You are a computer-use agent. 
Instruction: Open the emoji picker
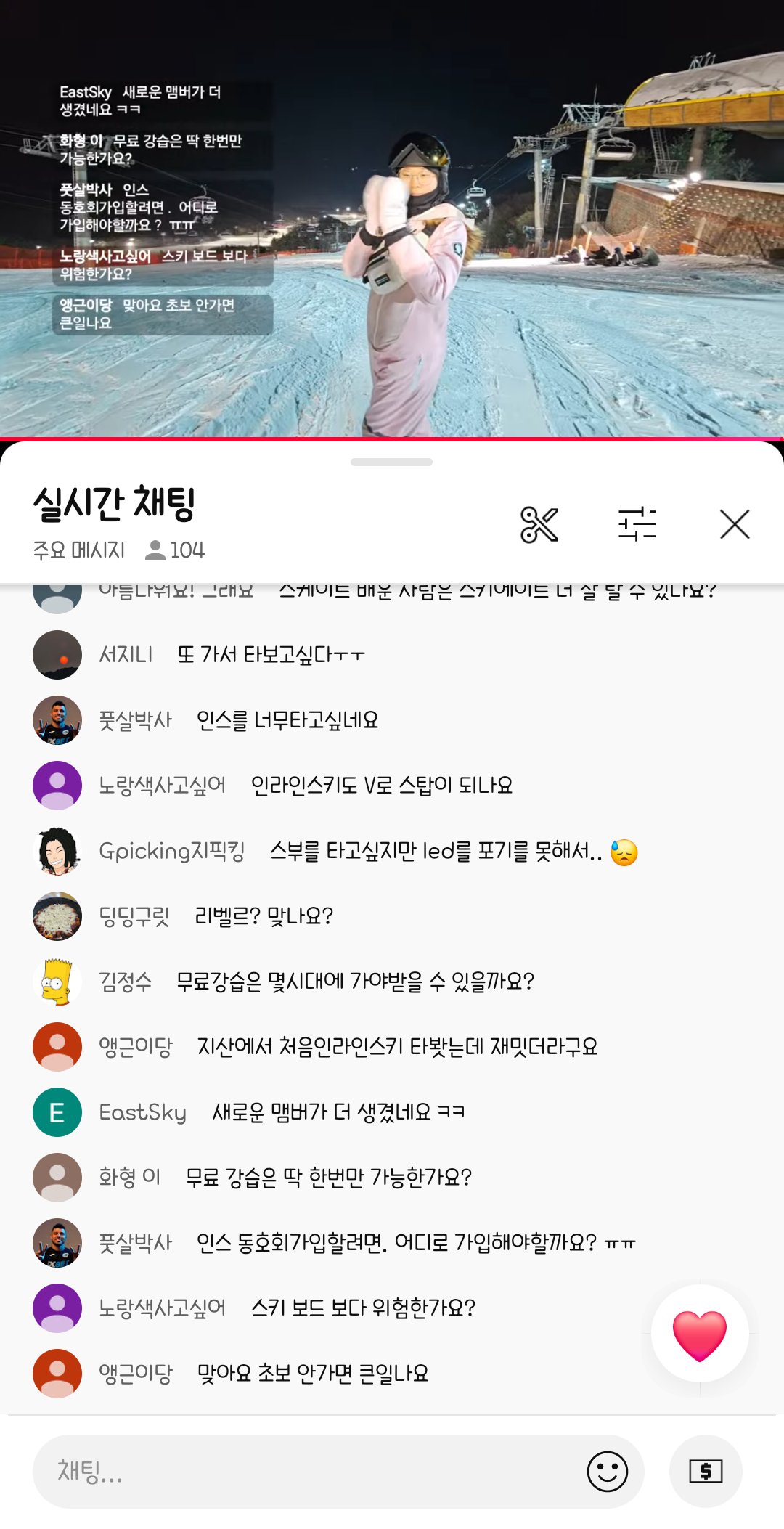(x=607, y=1471)
